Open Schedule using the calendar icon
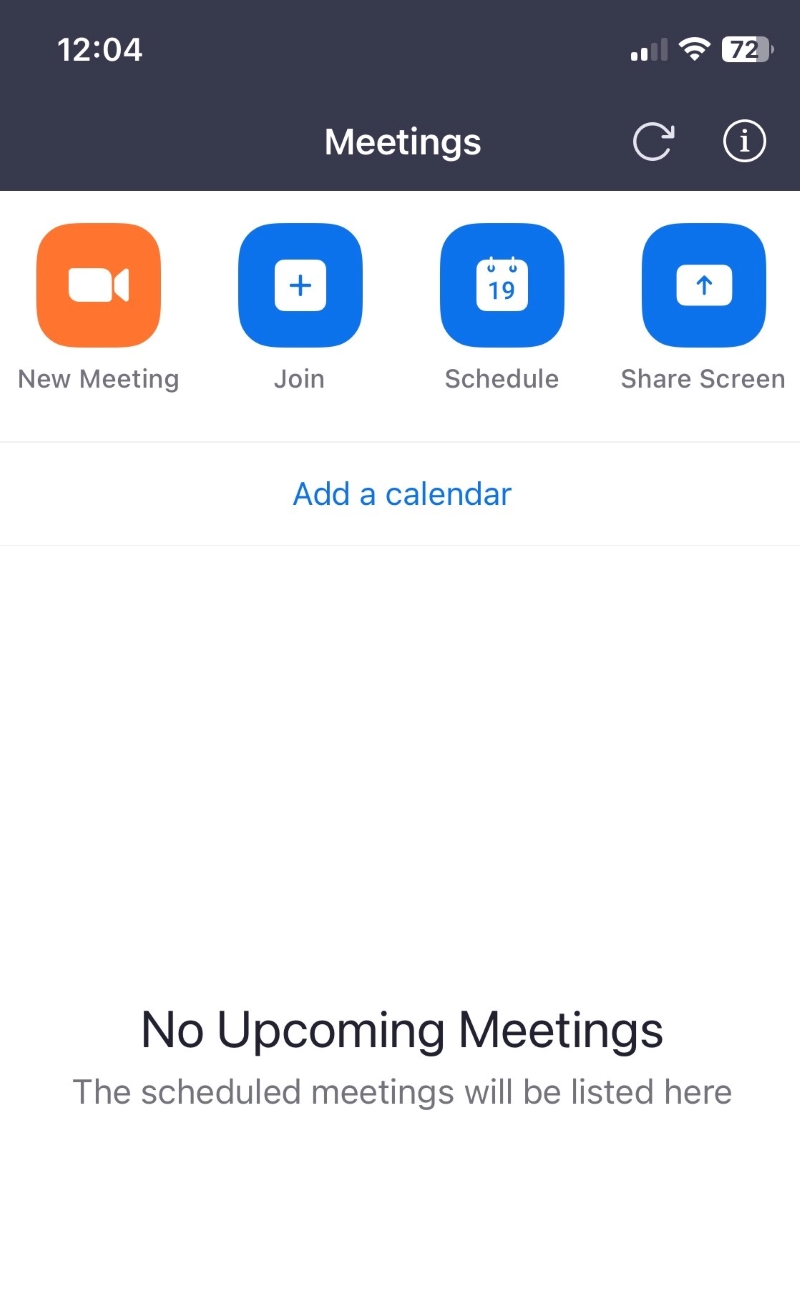 point(501,285)
